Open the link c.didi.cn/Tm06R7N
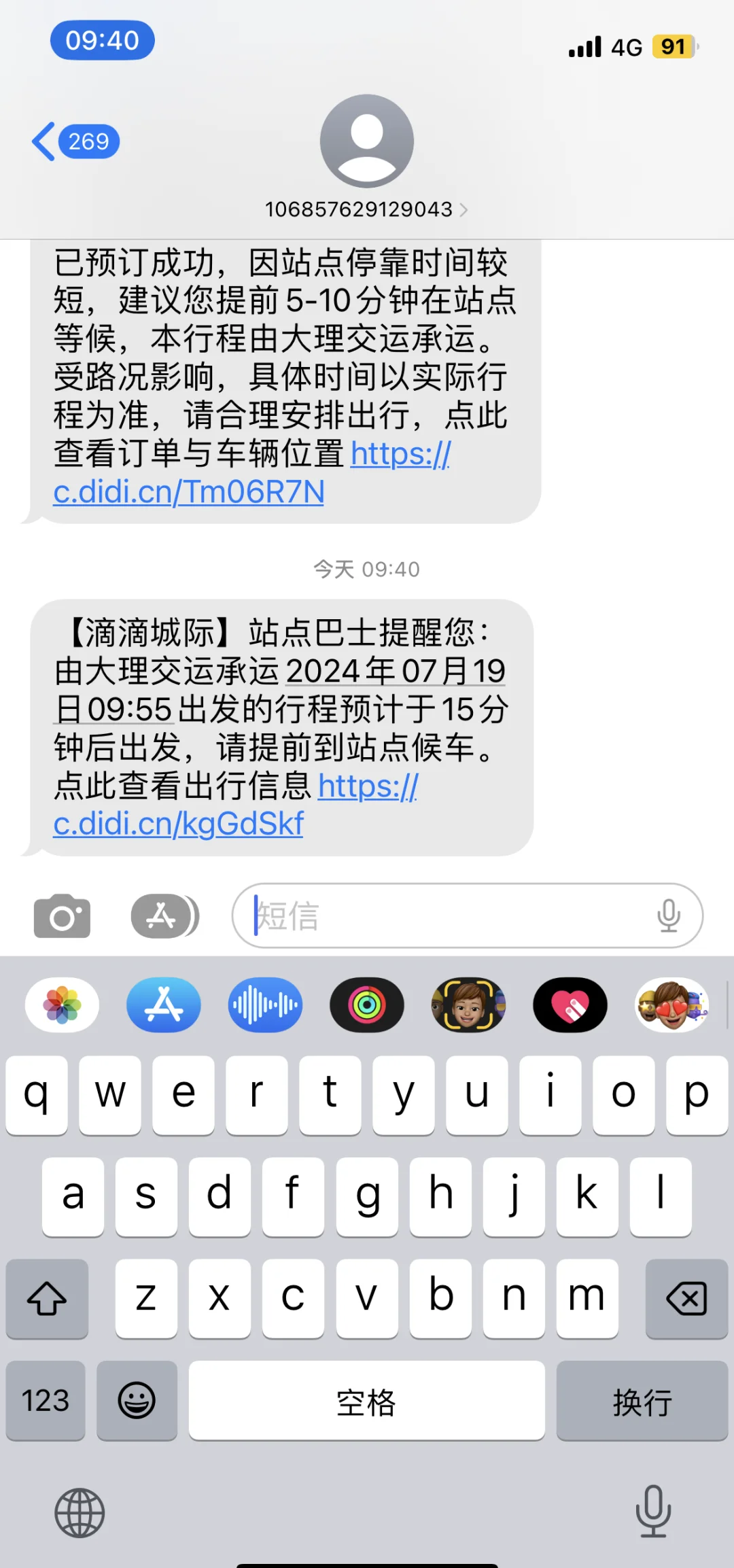The height and width of the screenshot is (1568, 734). [x=189, y=491]
